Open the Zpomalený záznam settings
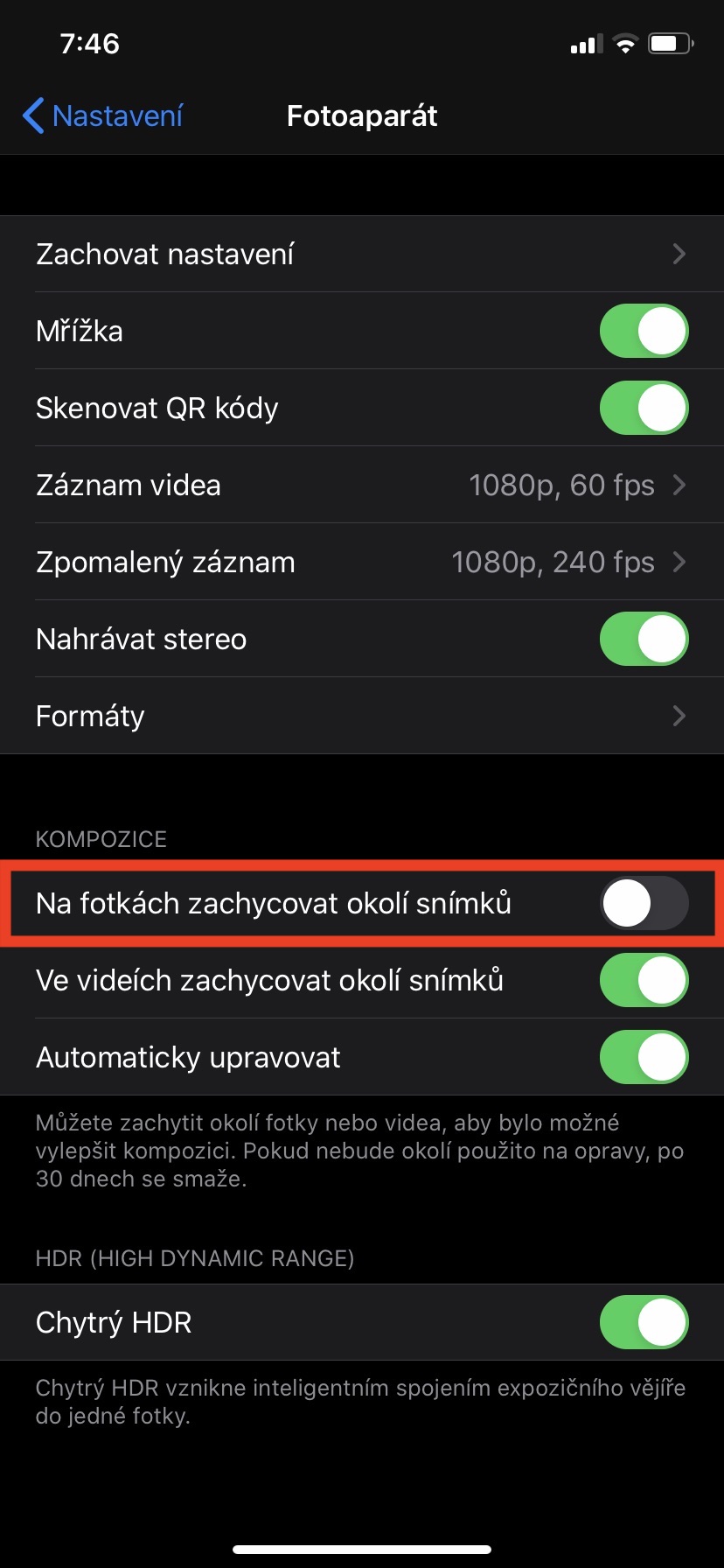Screen dimensions: 724x1568 click(x=362, y=562)
